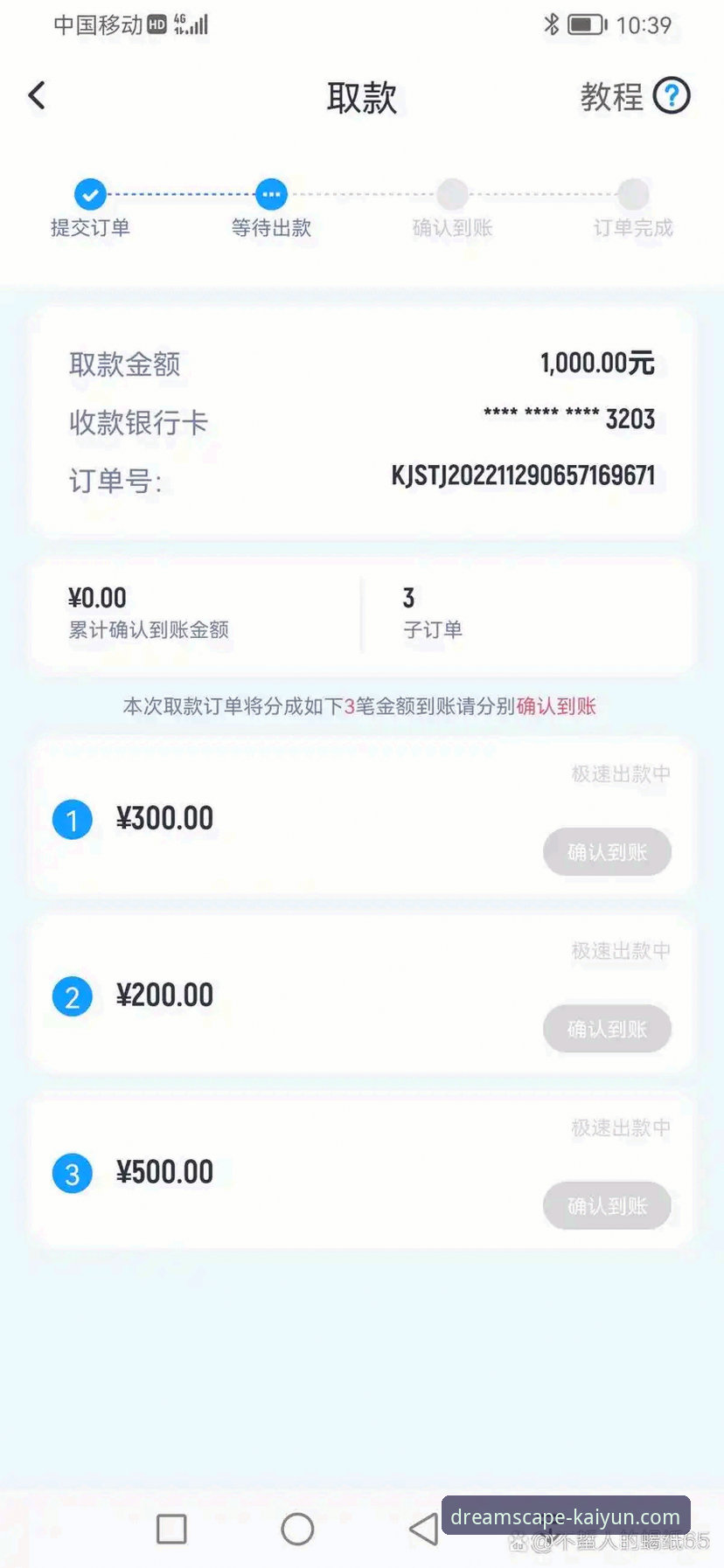The image size is (724, 1568).
Task: Tap the 取款 title tab
Action: tap(362, 98)
